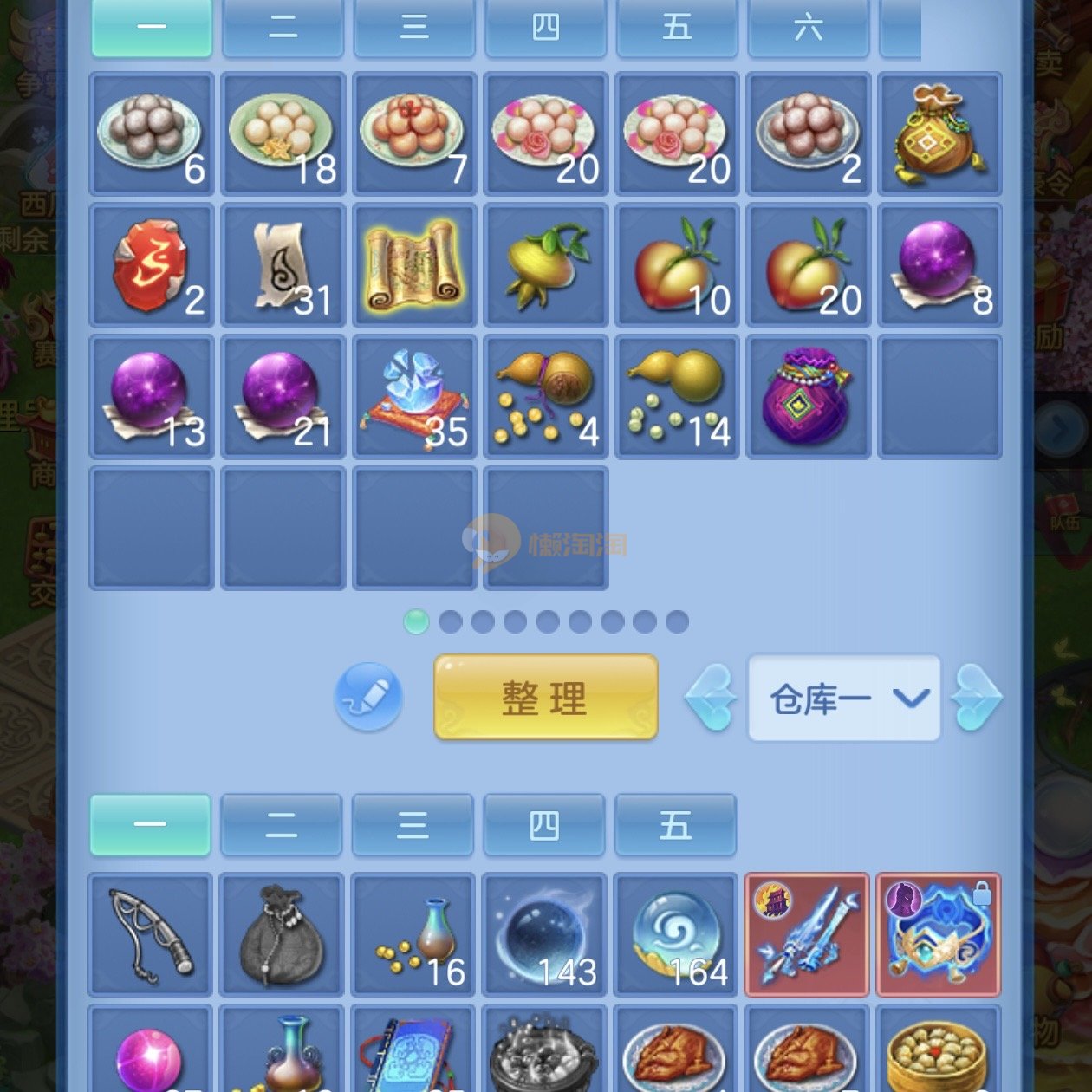The height and width of the screenshot is (1092, 1092).
Task: Switch to warehouse tab 二
Action: [x=283, y=28]
